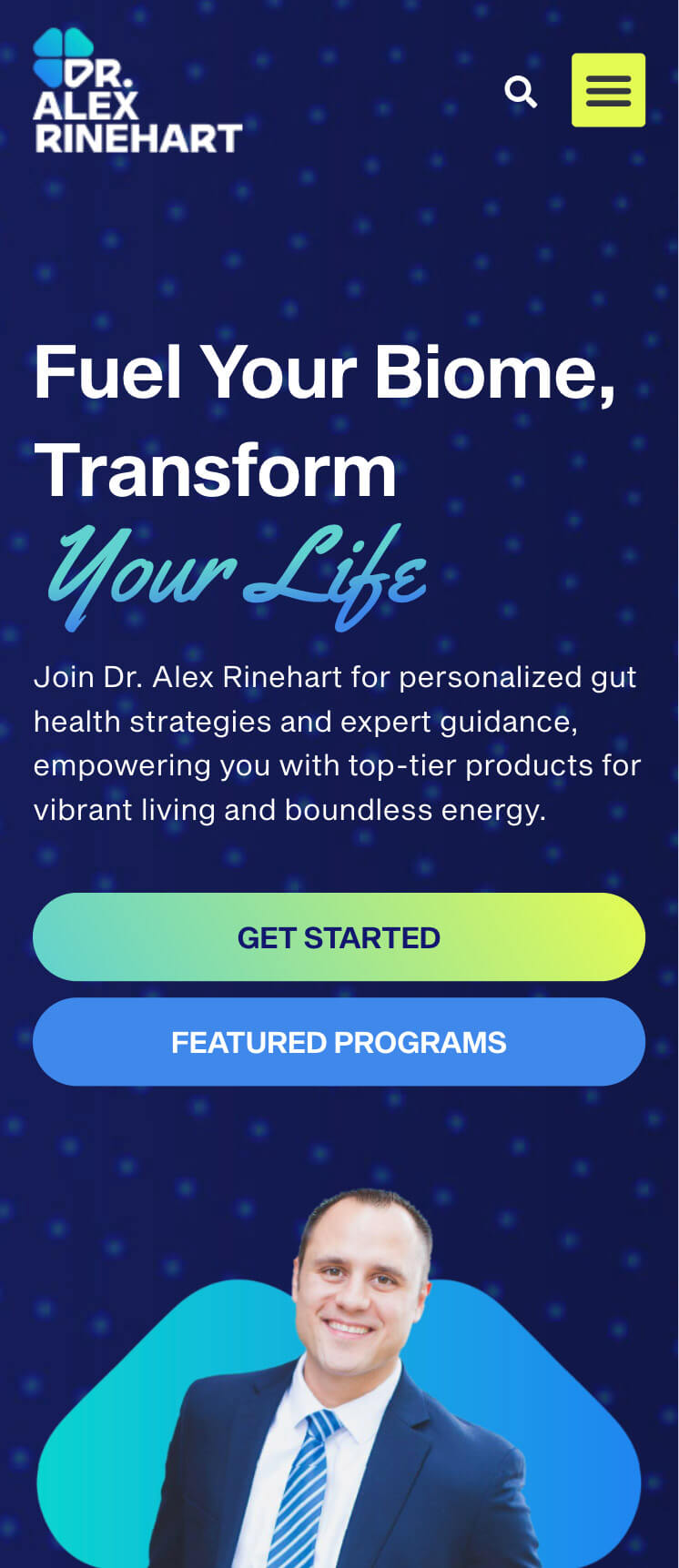Screen dimensions: 679x1568
Task: Tap the Get Started button
Action: pyautogui.click(x=339, y=936)
